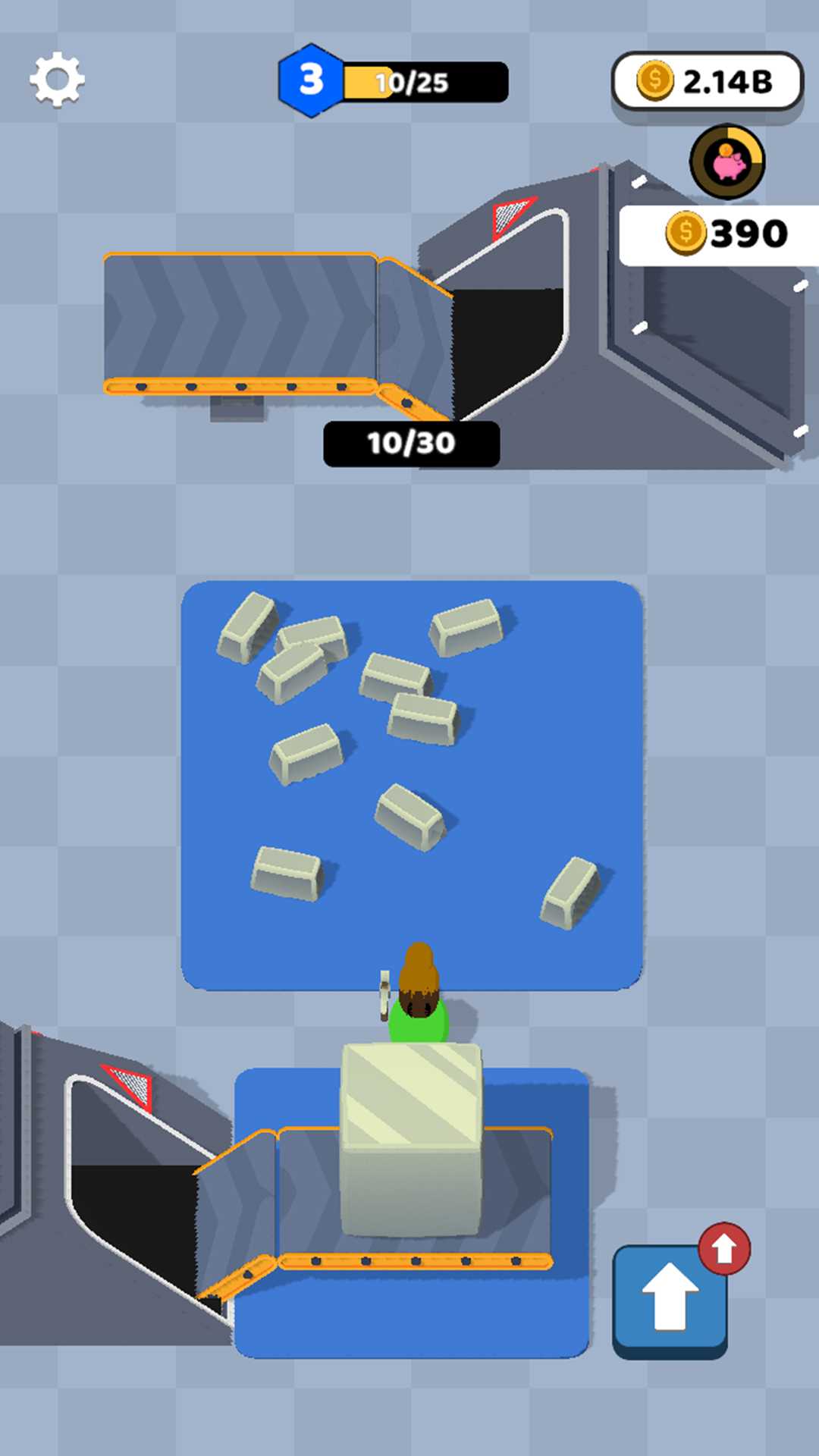The image size is (819, 1456).
Task: Tap the 2.14B coin balance
Action: [x=707, y=81]
